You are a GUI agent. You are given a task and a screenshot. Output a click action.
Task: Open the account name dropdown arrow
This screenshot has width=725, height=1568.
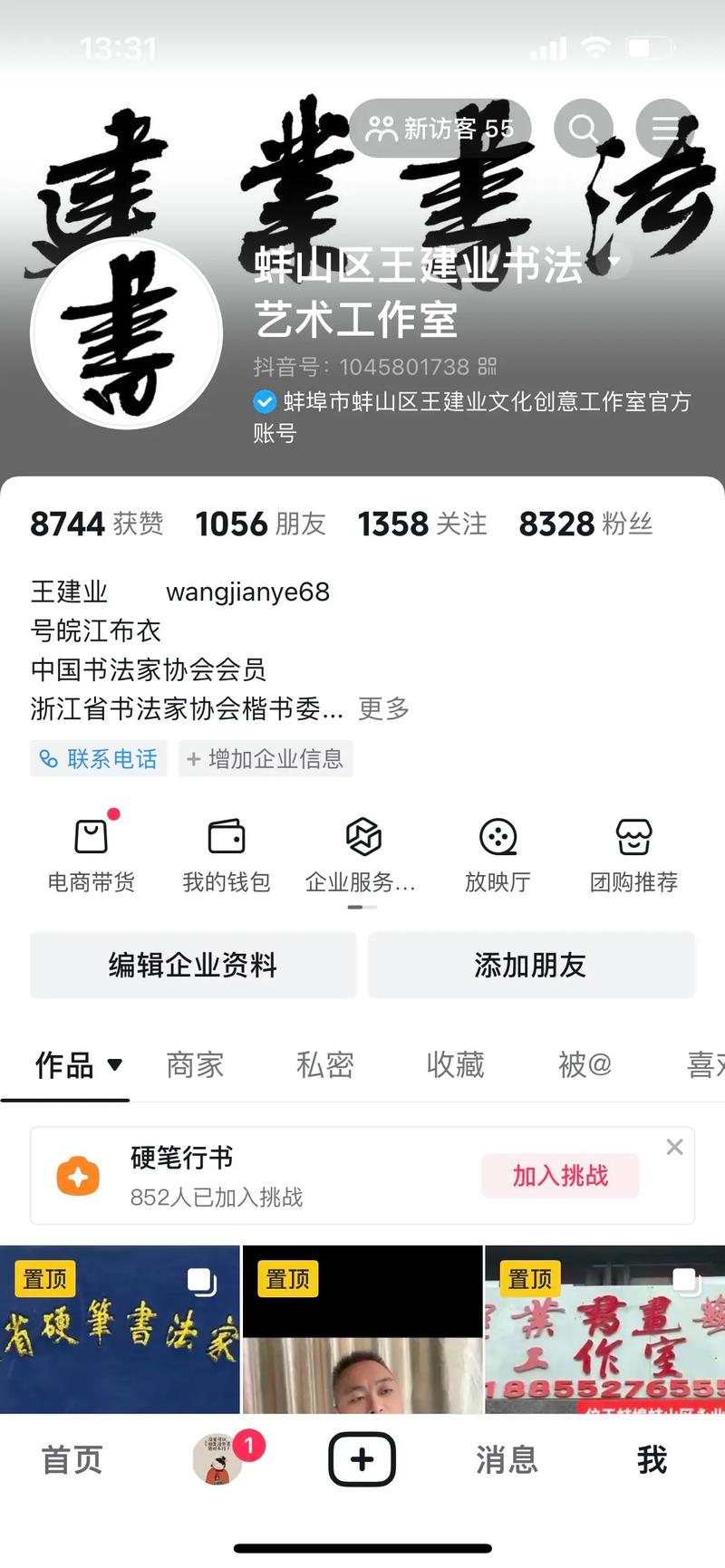click(x=614, y=261)
